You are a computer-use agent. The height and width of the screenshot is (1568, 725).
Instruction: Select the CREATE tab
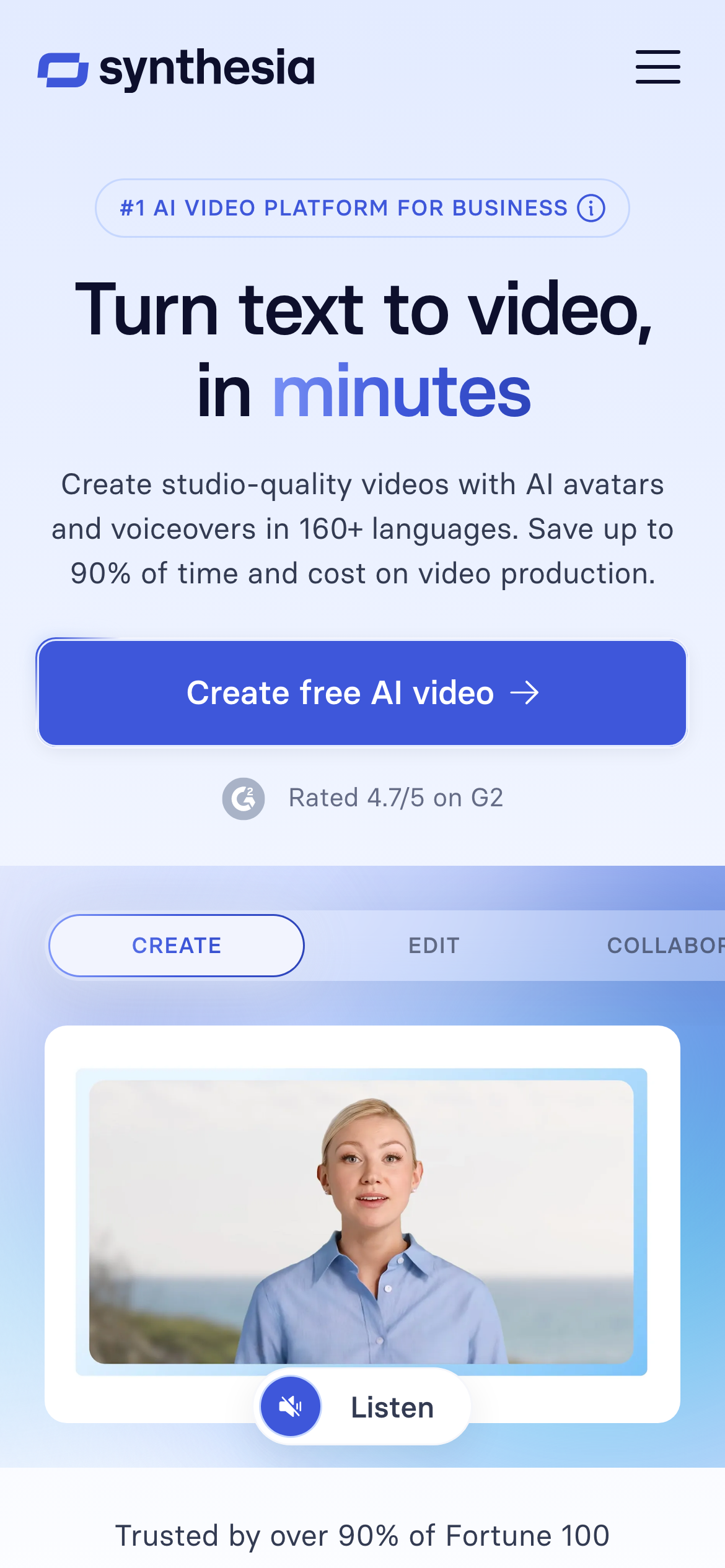[x=177, y=946]
